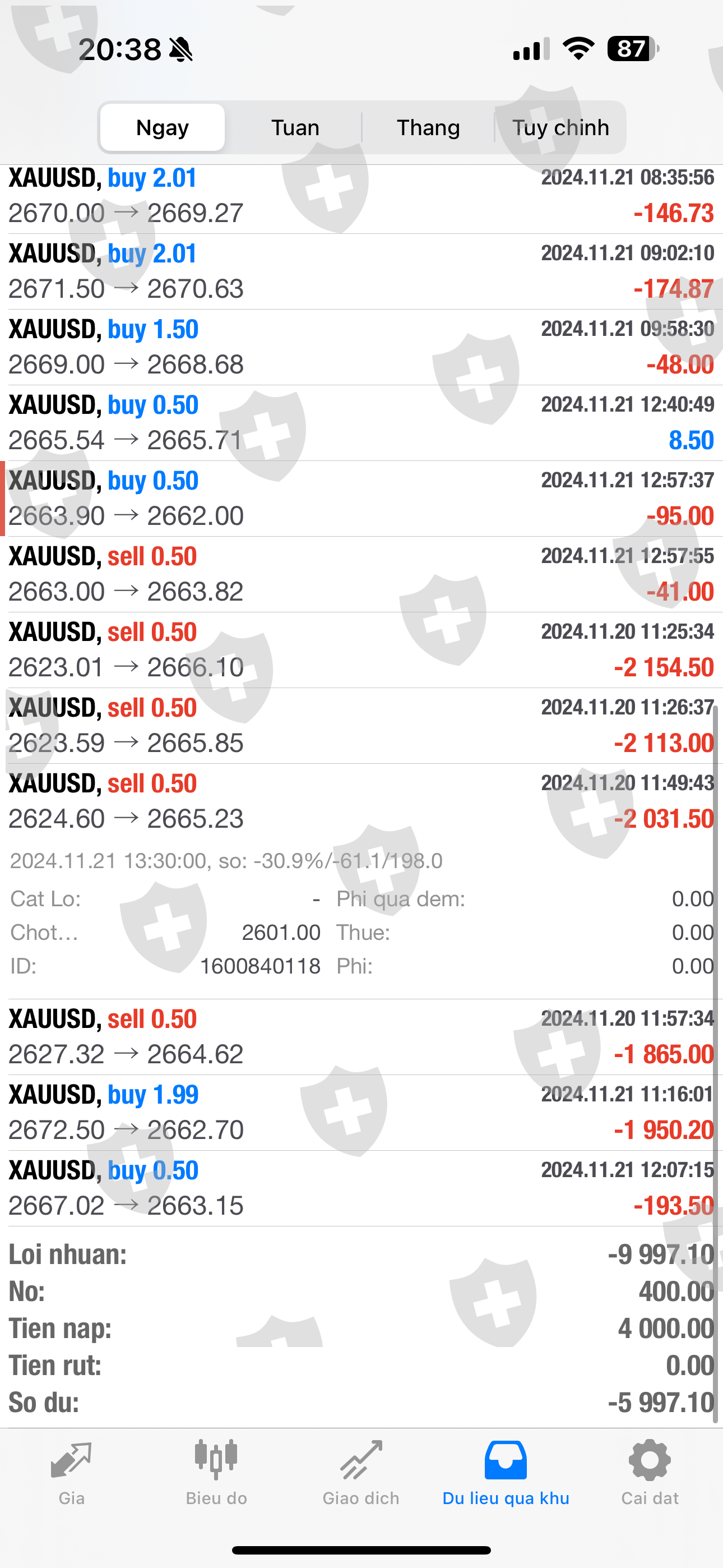Expand the buy 2.01 trade at 09:02:10
The height and width of the screenshot is (1568, 723).
pos(361,271)
